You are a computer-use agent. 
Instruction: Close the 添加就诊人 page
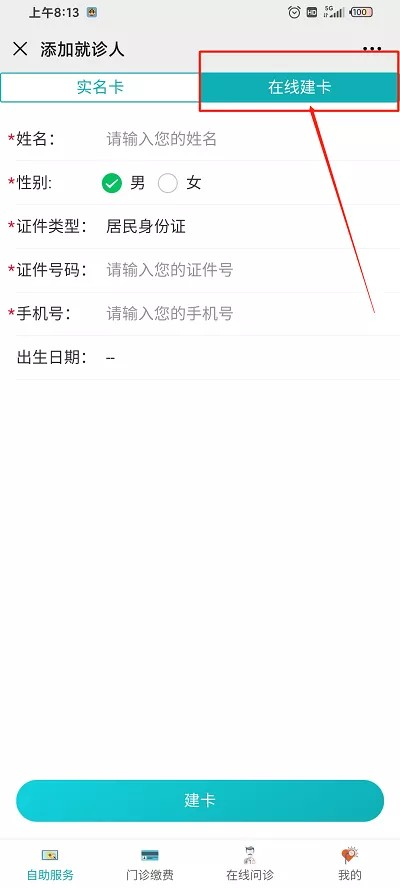(x=20, y=49)
